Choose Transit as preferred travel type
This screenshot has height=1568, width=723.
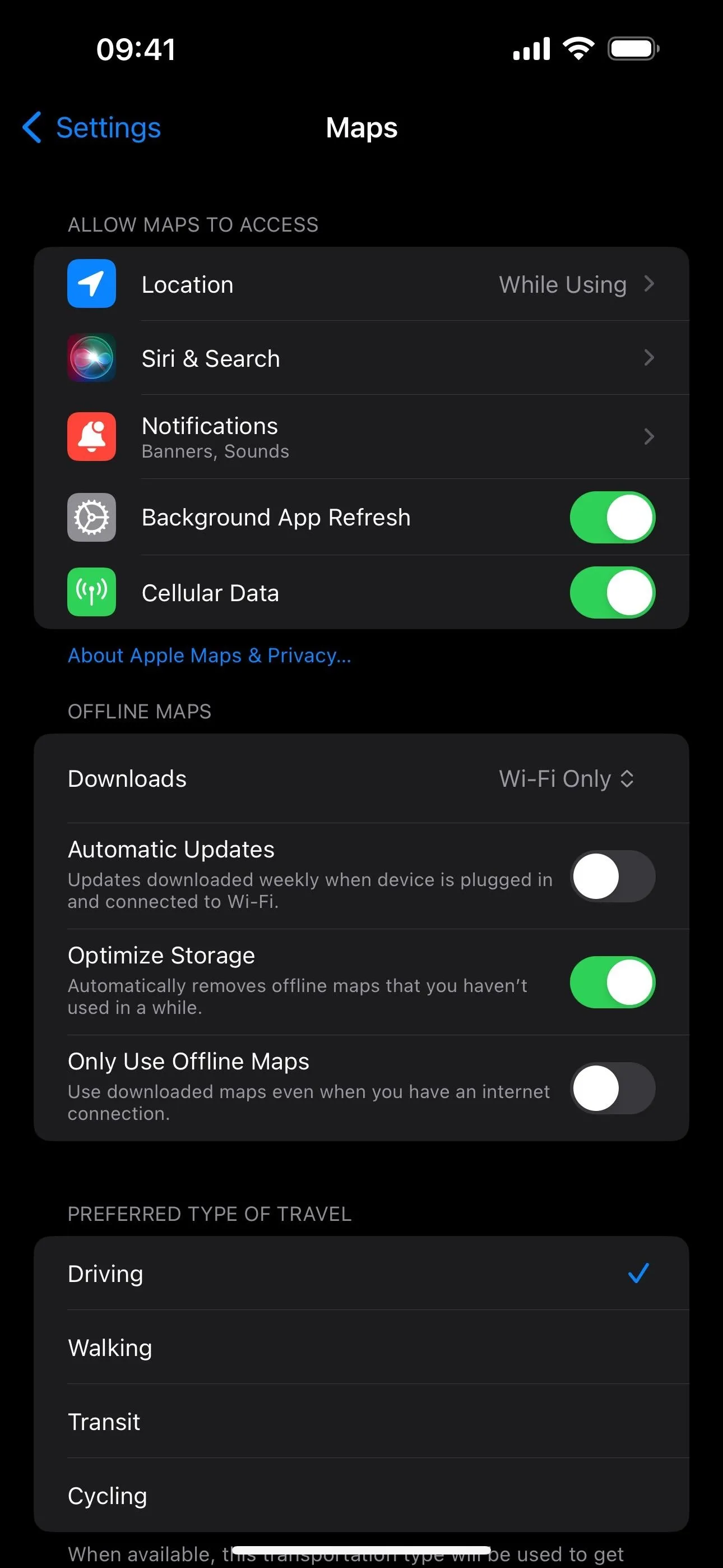[361, 1421]
